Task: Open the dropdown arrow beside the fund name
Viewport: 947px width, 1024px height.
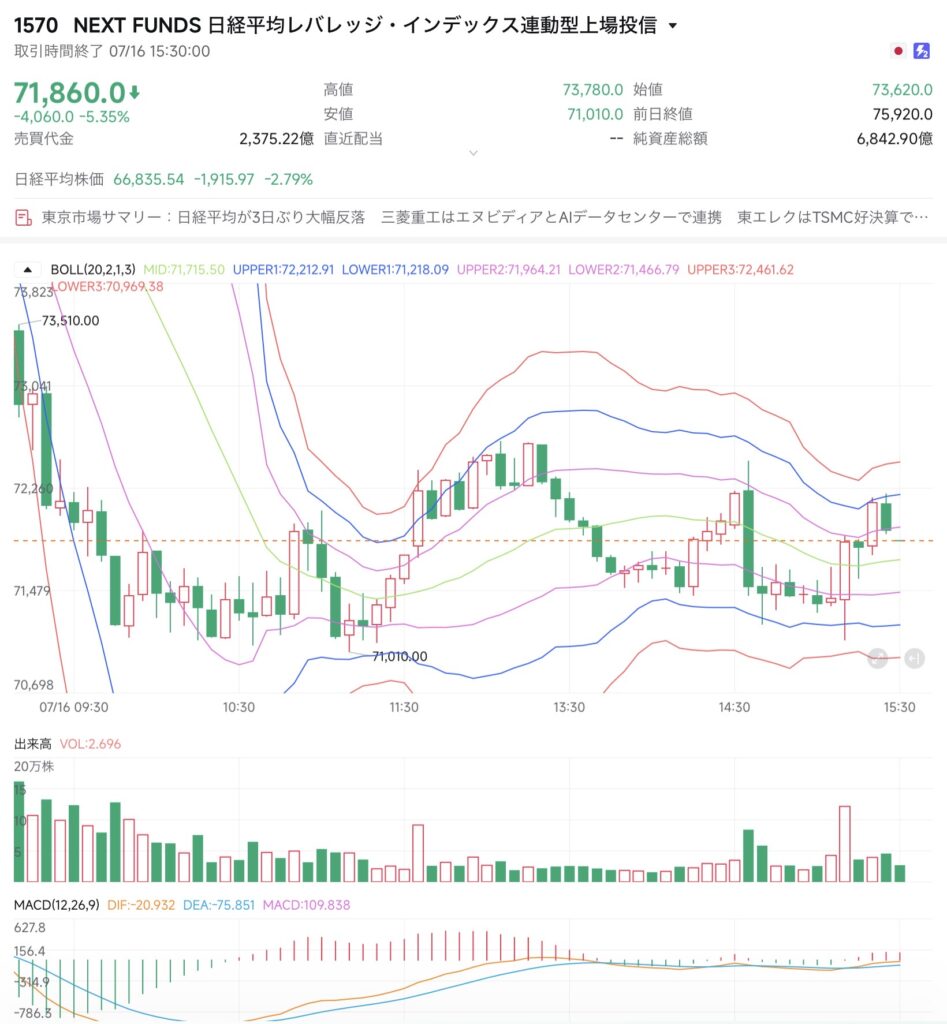Action: point(673,26)
